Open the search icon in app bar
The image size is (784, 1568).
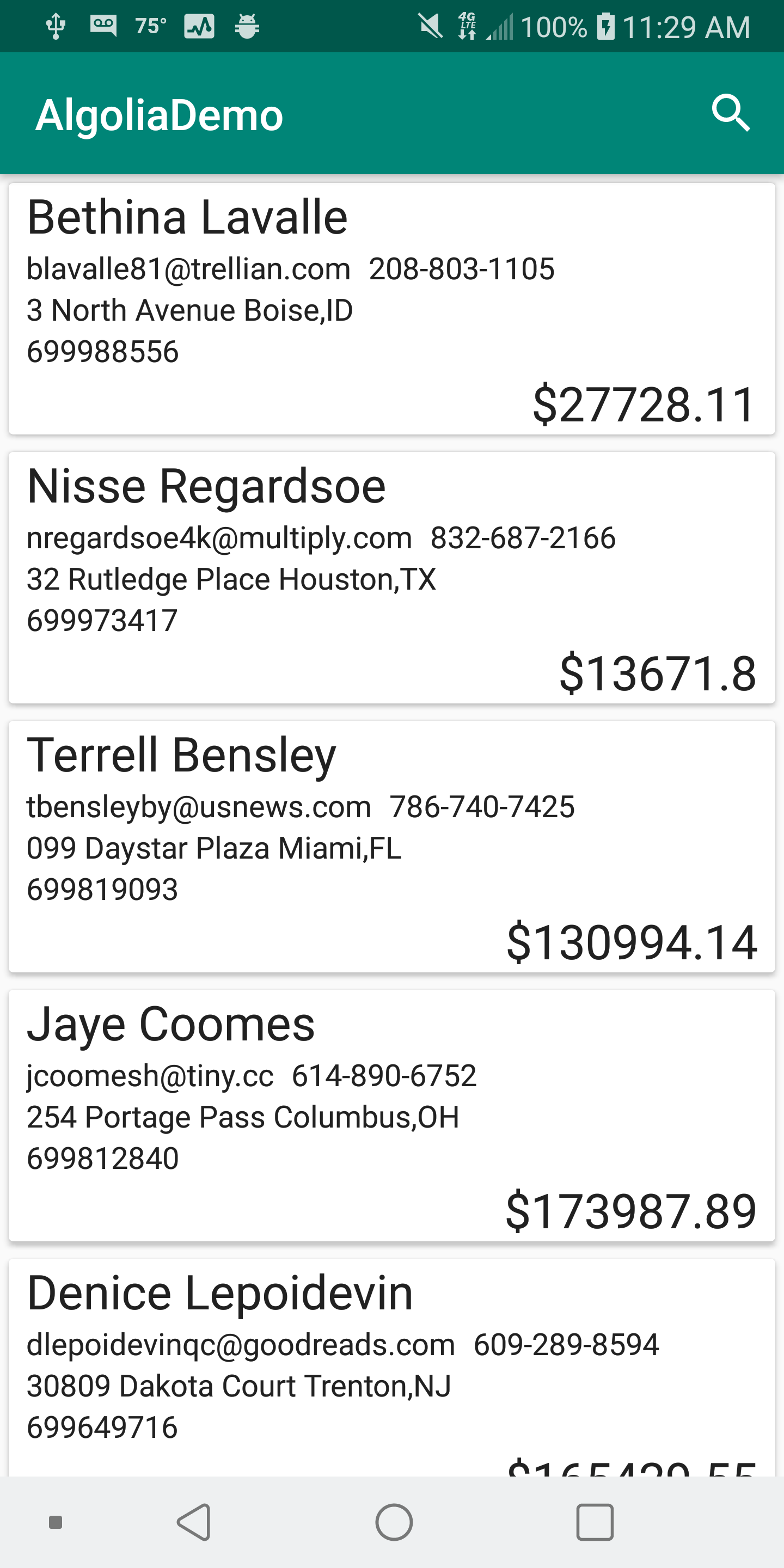coord(731,113)
